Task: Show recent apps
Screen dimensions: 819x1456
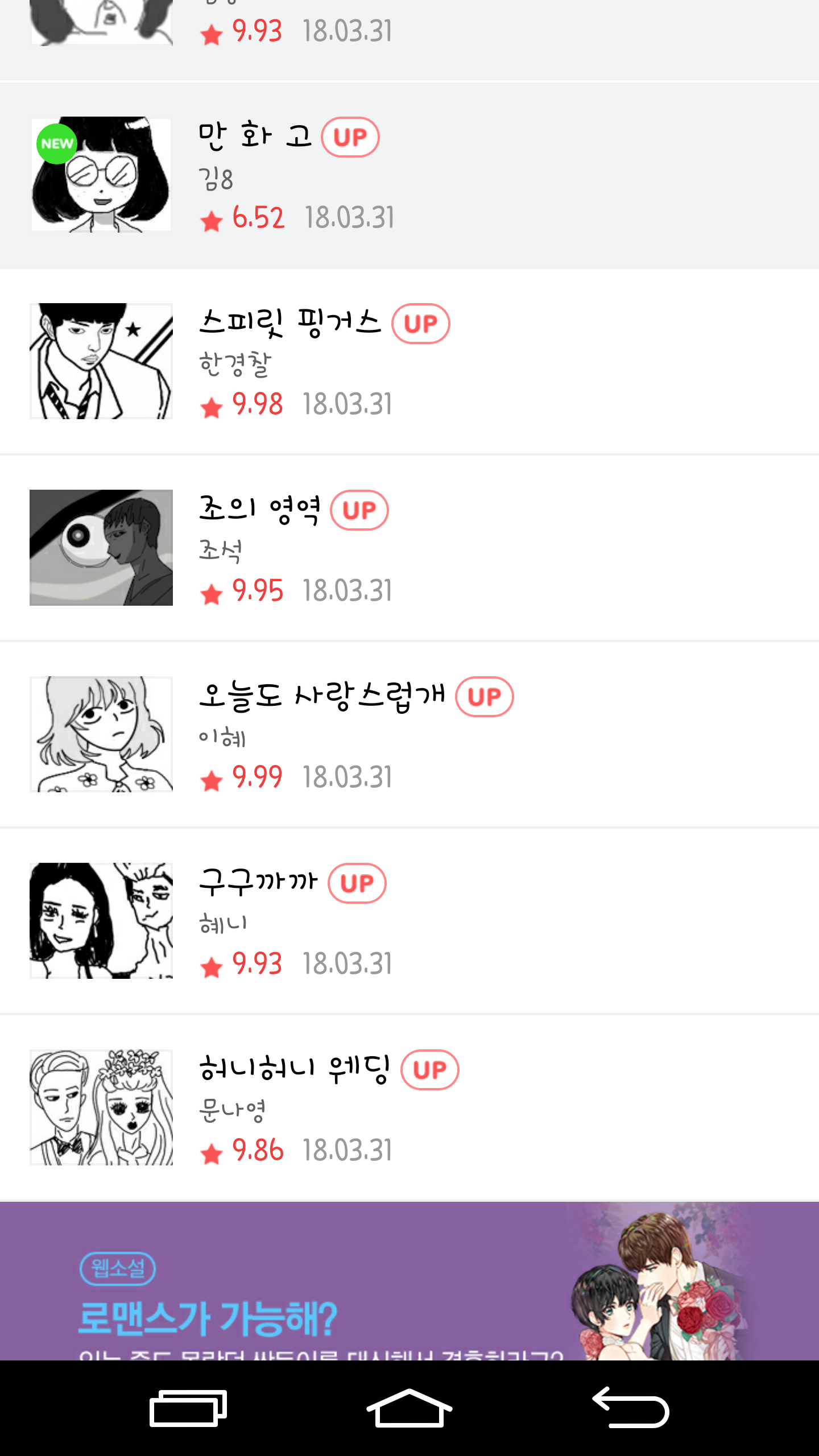Action: coord(188,1408)
